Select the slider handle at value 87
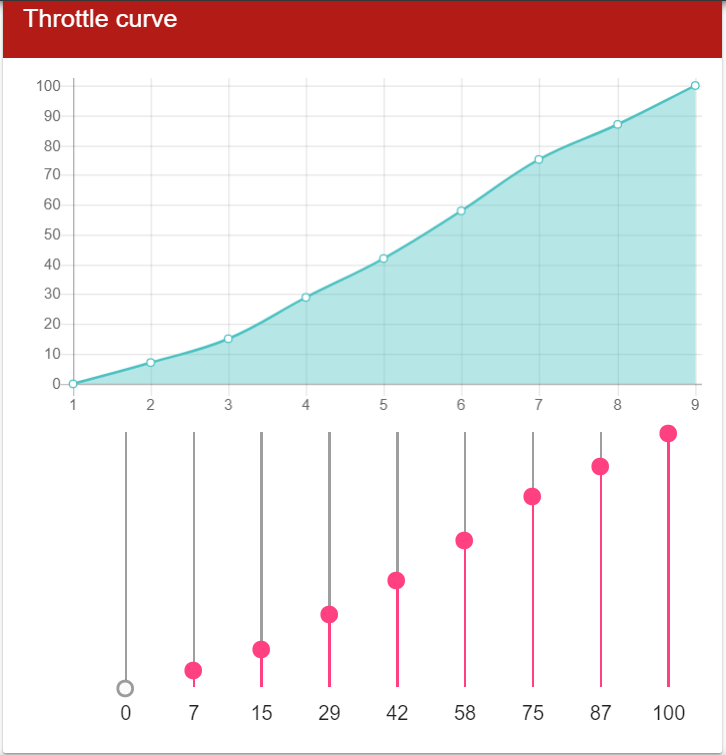The height and width of the screenshot is (755, 726). click(600, 466)
